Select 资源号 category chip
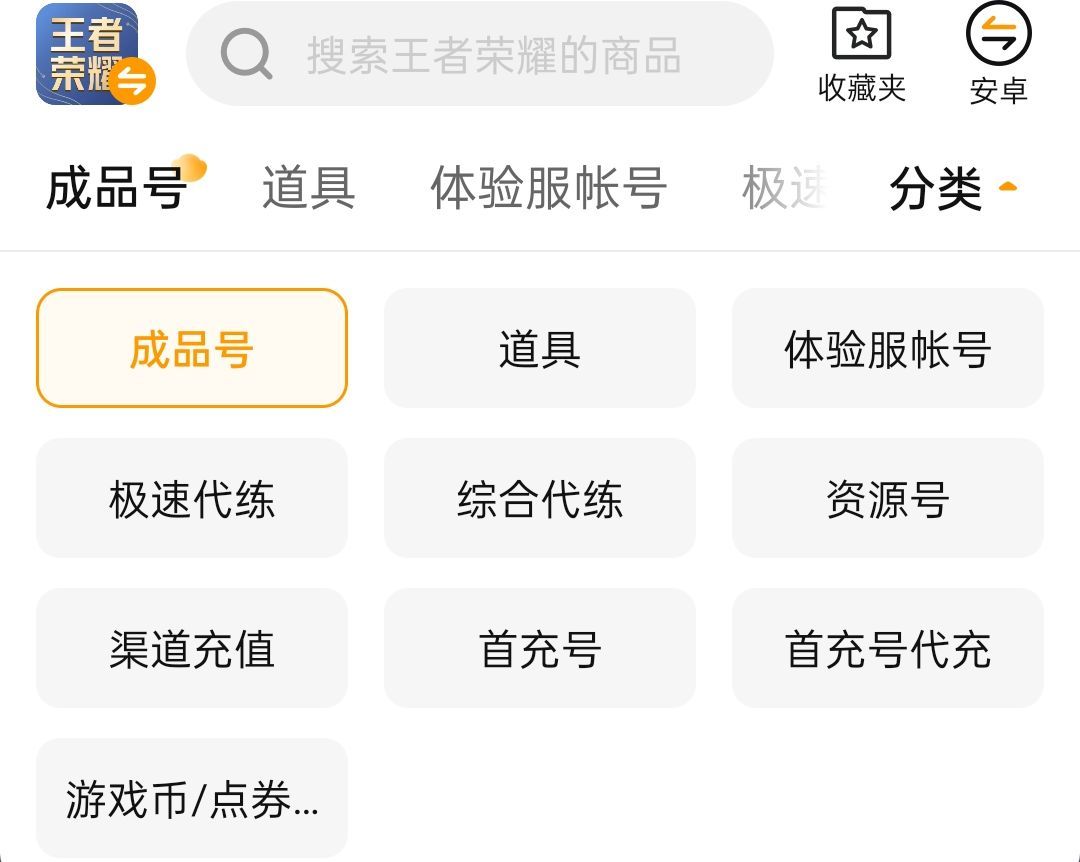Image resolution: width=1080 pixels, height=862 pixels. 887,498
